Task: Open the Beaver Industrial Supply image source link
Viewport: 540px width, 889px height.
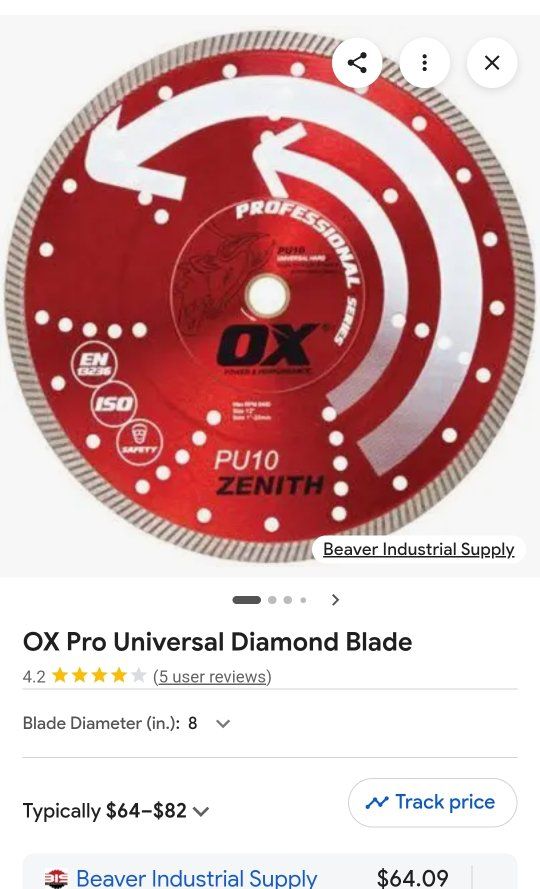Action: click(x=419, y=549)
